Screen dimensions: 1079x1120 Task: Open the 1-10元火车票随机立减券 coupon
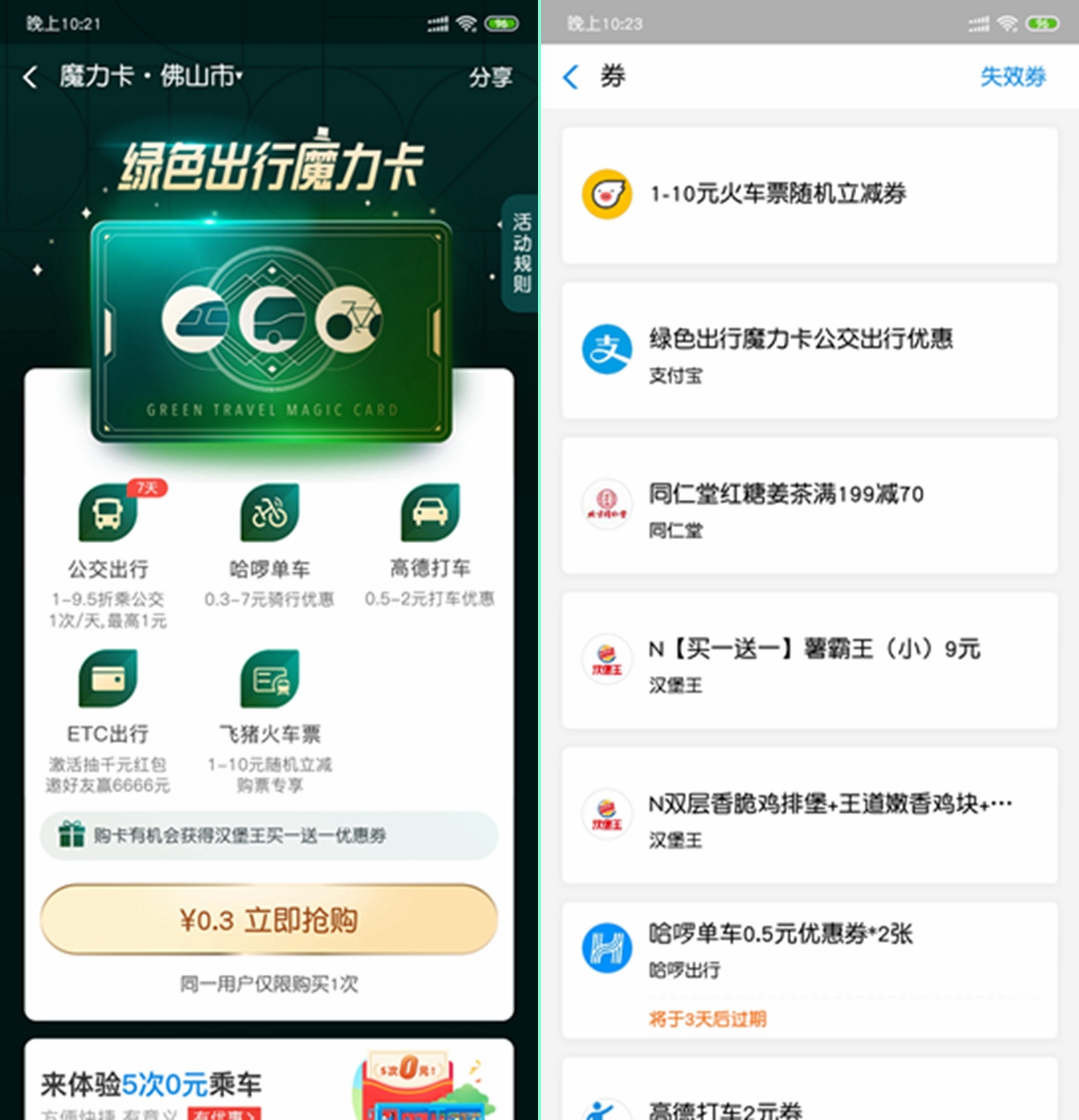click(809, 194)
